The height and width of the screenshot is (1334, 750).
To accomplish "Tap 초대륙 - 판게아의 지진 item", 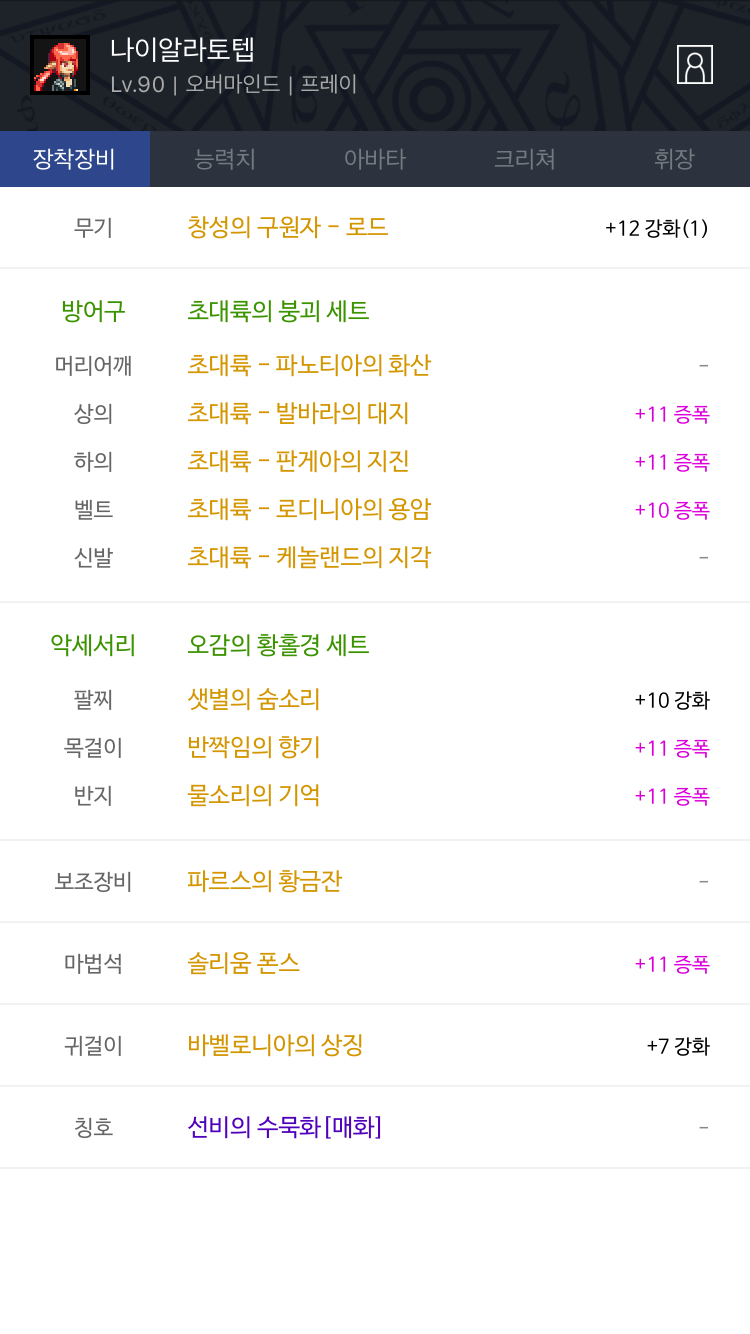I will tap(298, 461).
